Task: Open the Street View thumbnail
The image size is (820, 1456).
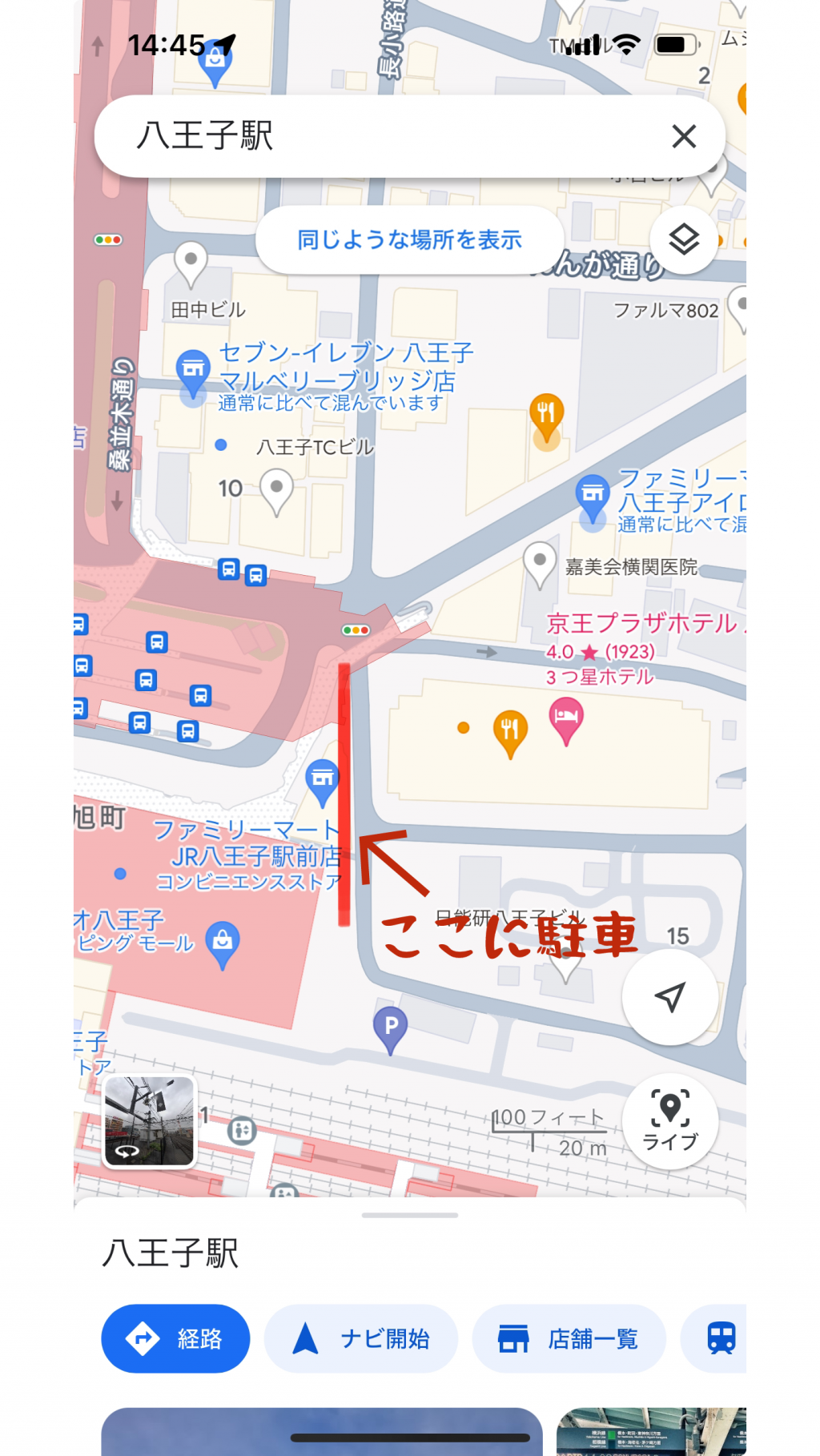Action: pyautogui.click(x=150, y=1120)
